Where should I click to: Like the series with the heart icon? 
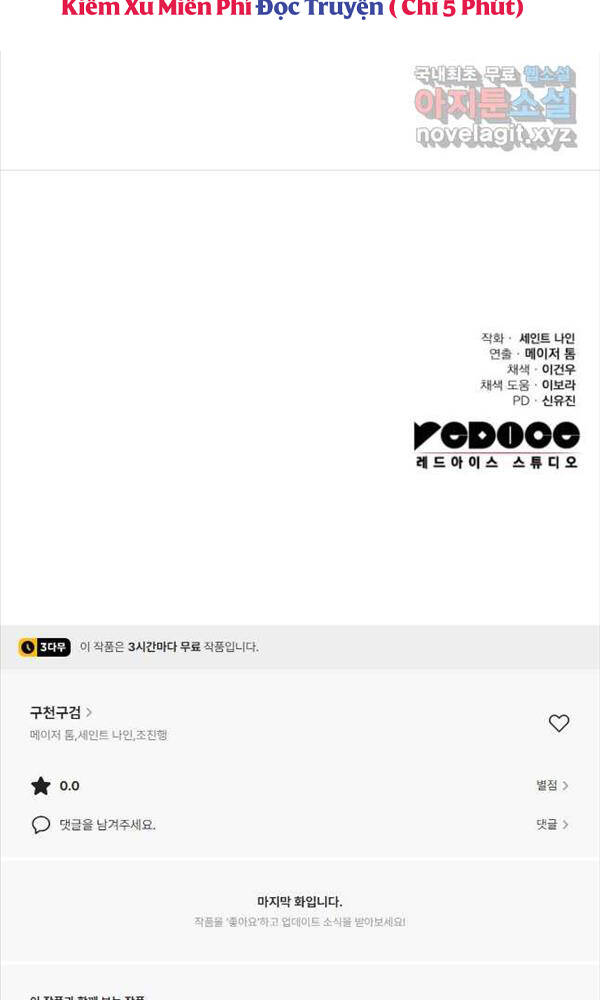(559, 723)
